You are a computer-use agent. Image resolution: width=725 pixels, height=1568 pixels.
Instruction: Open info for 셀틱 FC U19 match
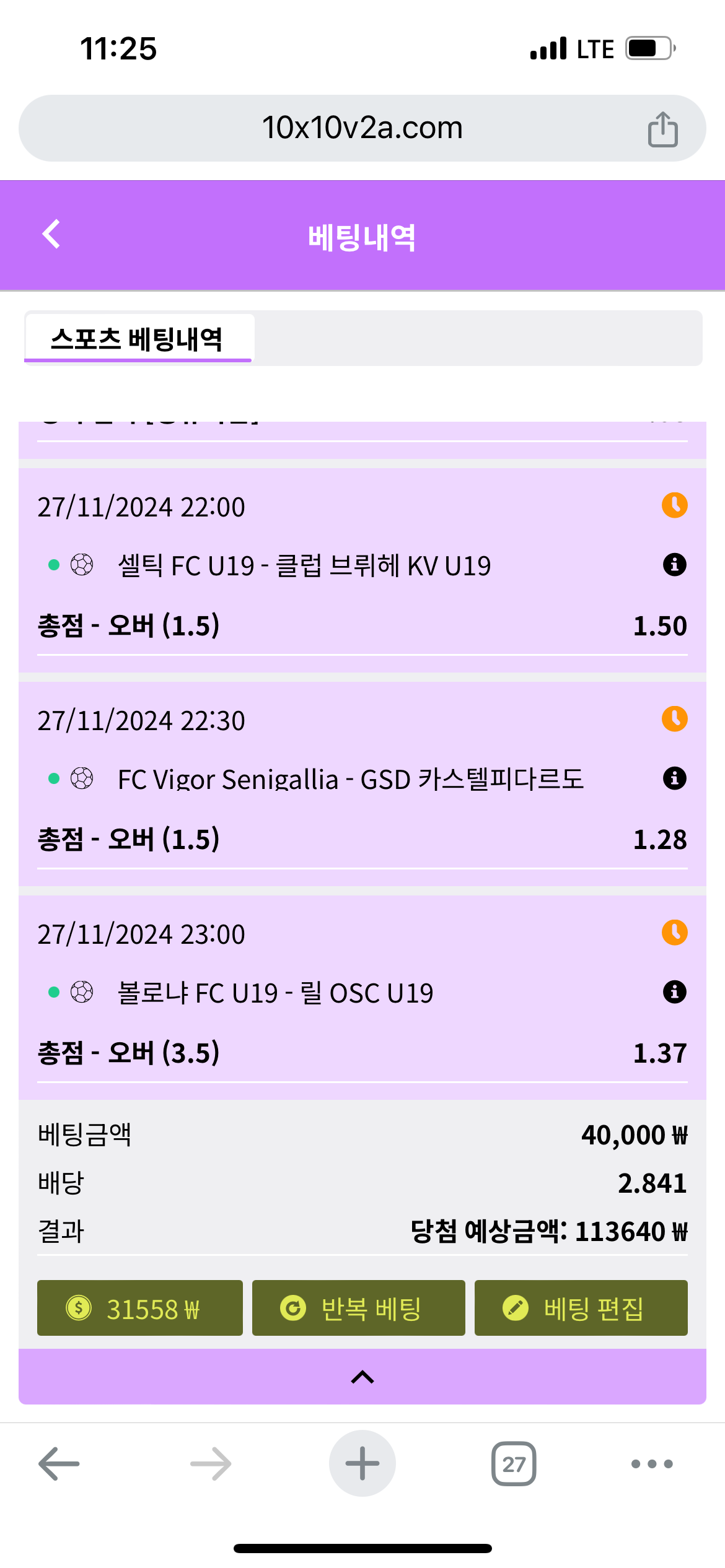(x=674, y=565)
